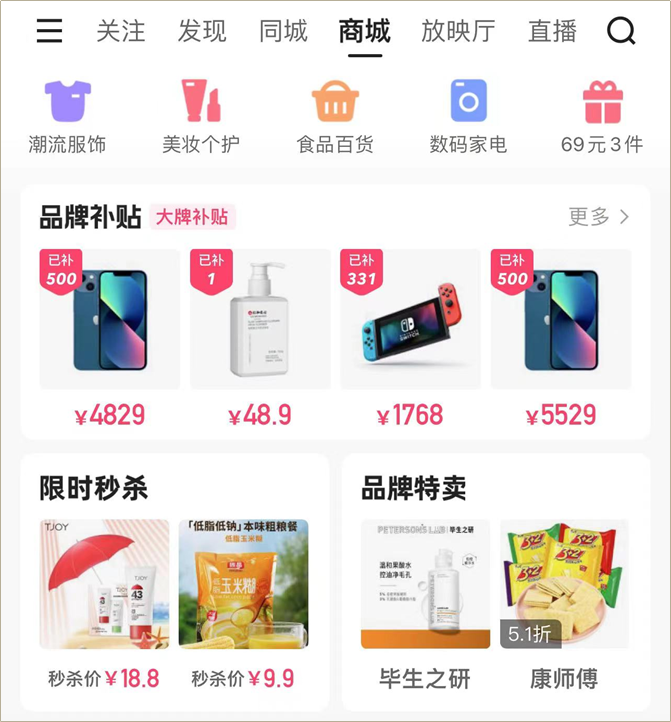Switch to the 发现 tab
The width and height of the screenshot is (671, 722).
pyautogui.click(x=202, y=31)
